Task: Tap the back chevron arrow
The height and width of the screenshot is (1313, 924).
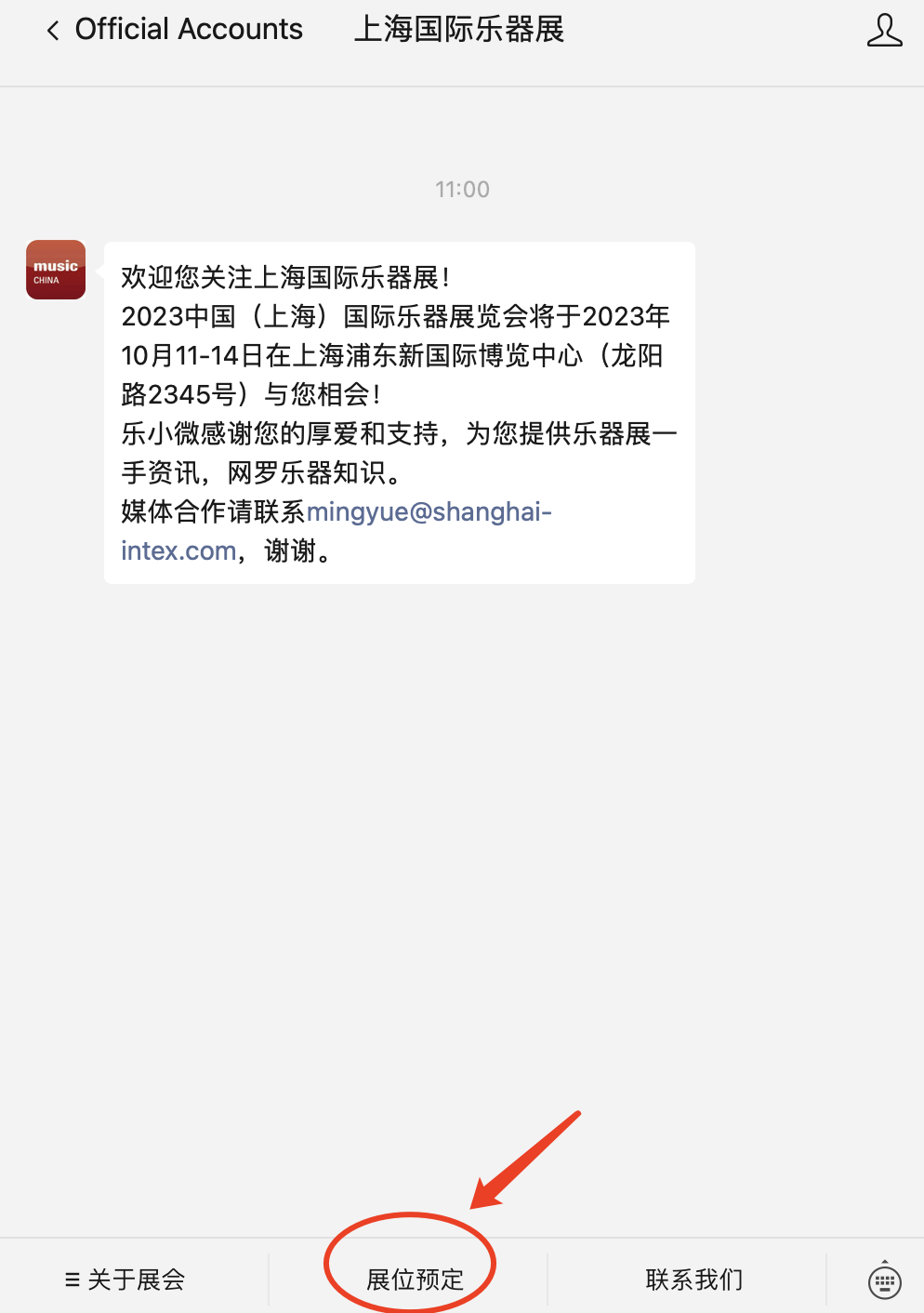Action: tap(51, 29)
